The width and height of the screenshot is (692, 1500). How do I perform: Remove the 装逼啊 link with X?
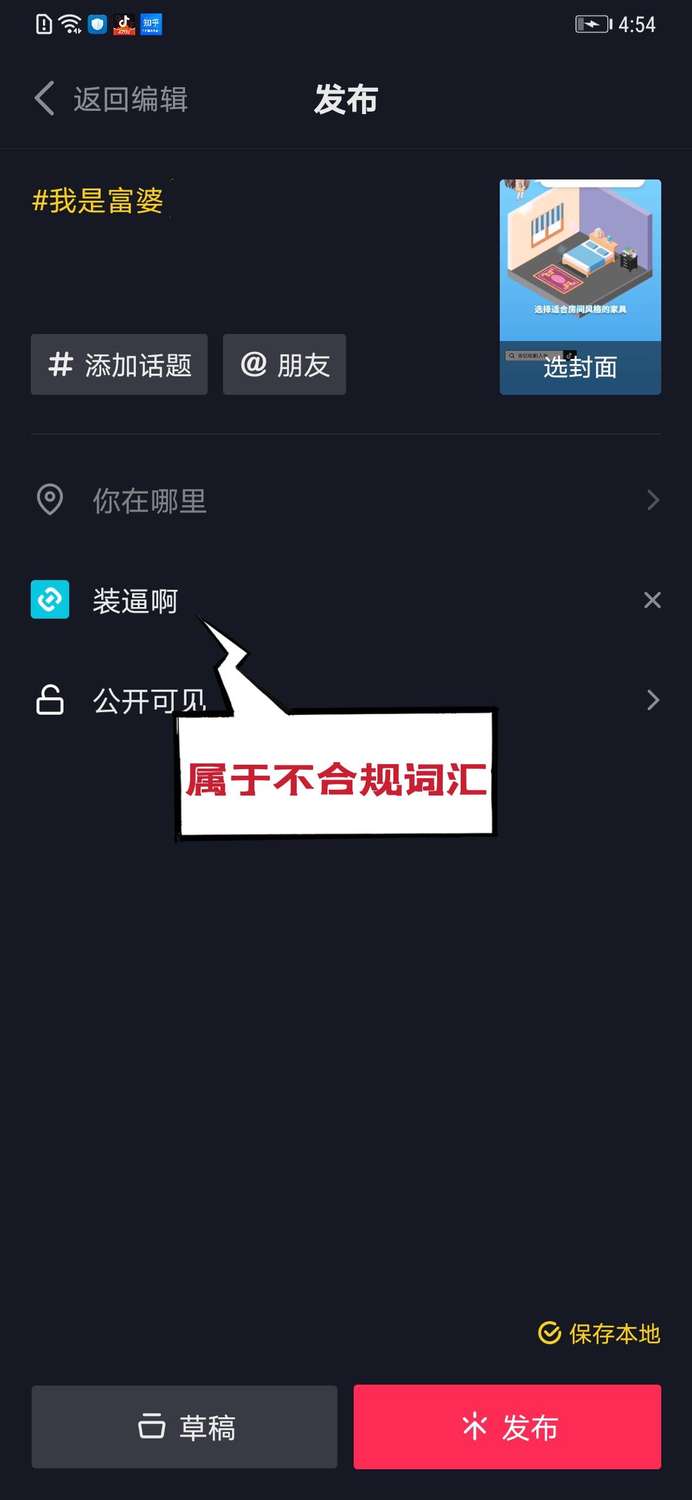pos(652,600)
